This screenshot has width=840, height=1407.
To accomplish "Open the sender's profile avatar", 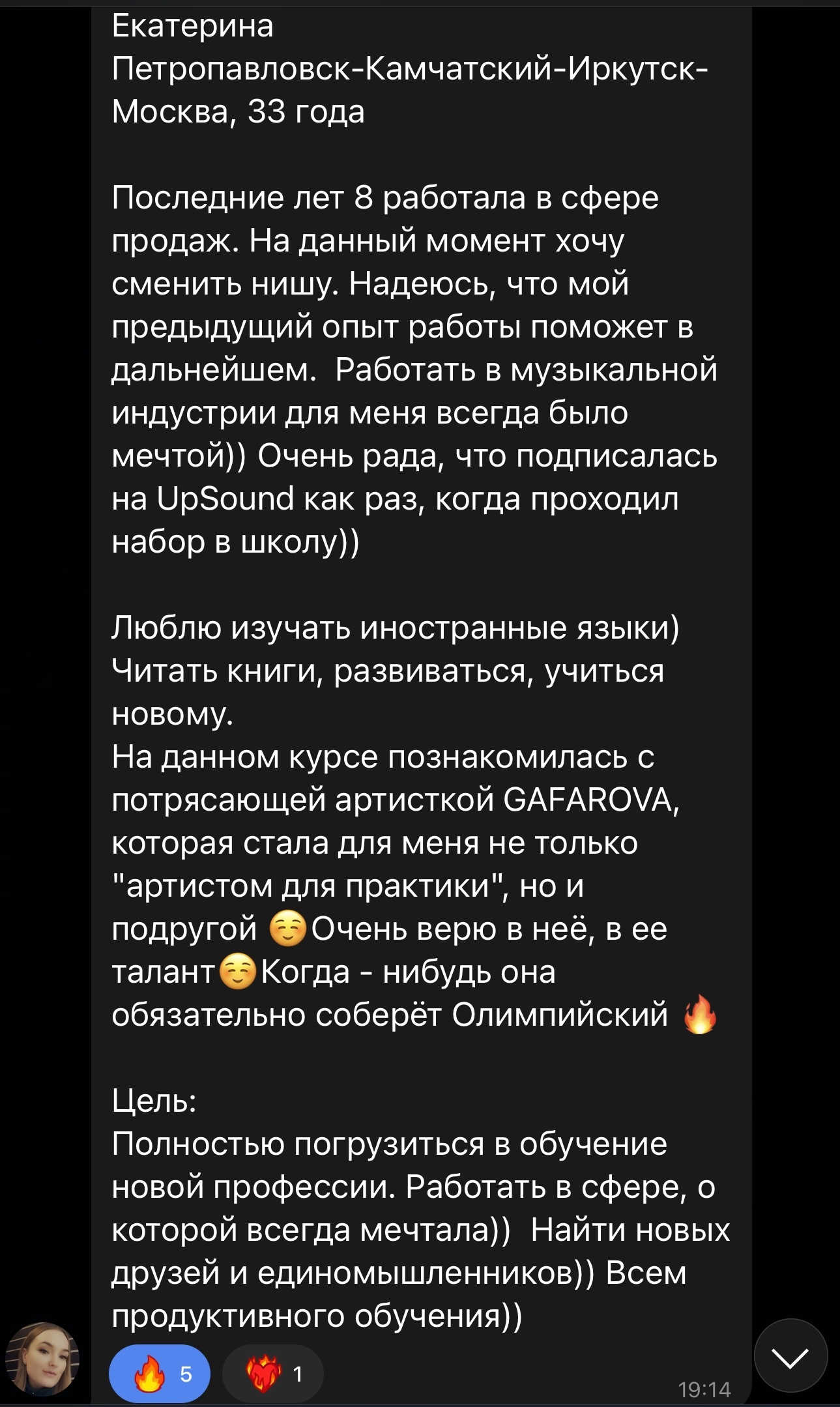I will click(42, 1359).
